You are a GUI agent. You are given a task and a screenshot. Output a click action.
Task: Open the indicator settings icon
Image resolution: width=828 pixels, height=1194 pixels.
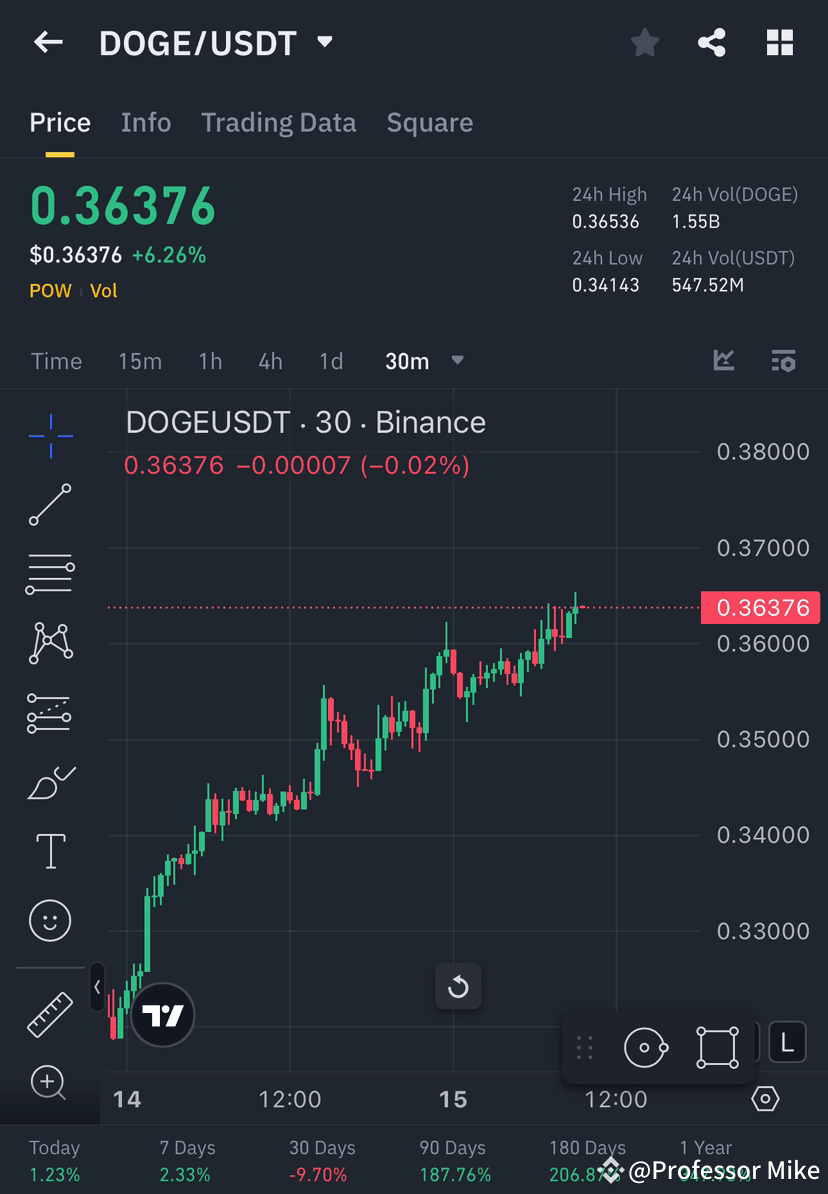point(784,361)
